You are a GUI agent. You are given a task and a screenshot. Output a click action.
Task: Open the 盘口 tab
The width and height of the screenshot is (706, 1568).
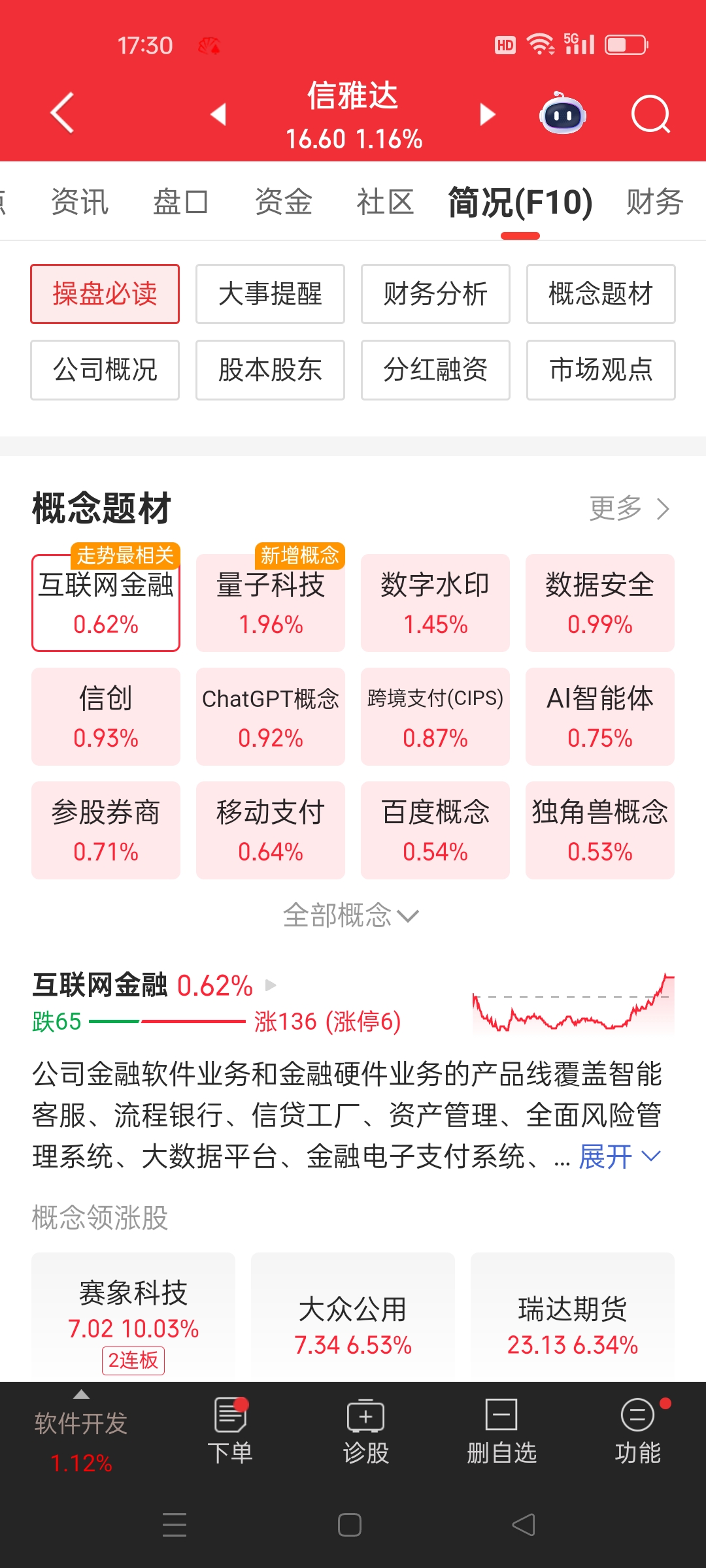(x=180, y=201)
